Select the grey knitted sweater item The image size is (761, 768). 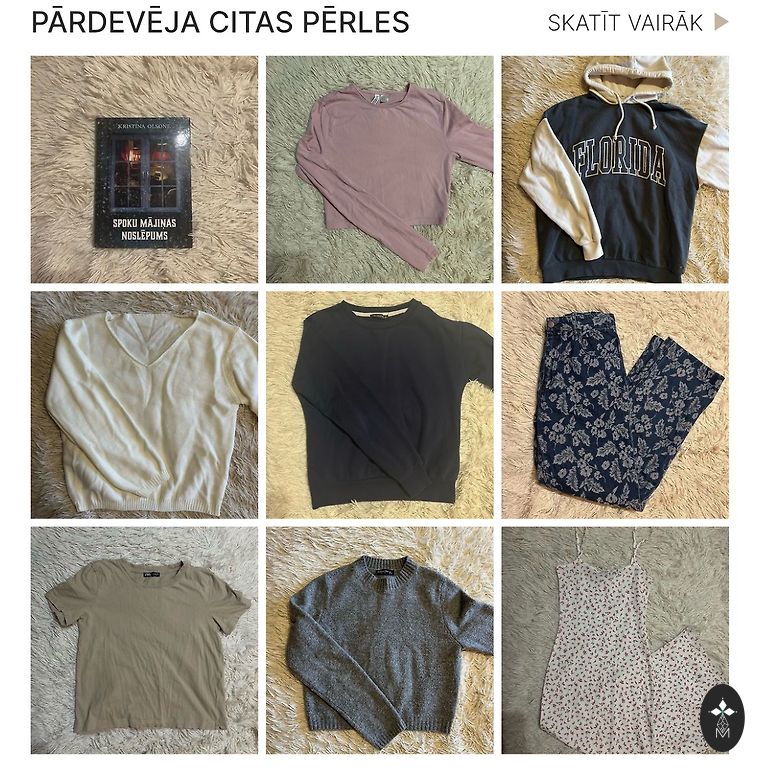380,640
